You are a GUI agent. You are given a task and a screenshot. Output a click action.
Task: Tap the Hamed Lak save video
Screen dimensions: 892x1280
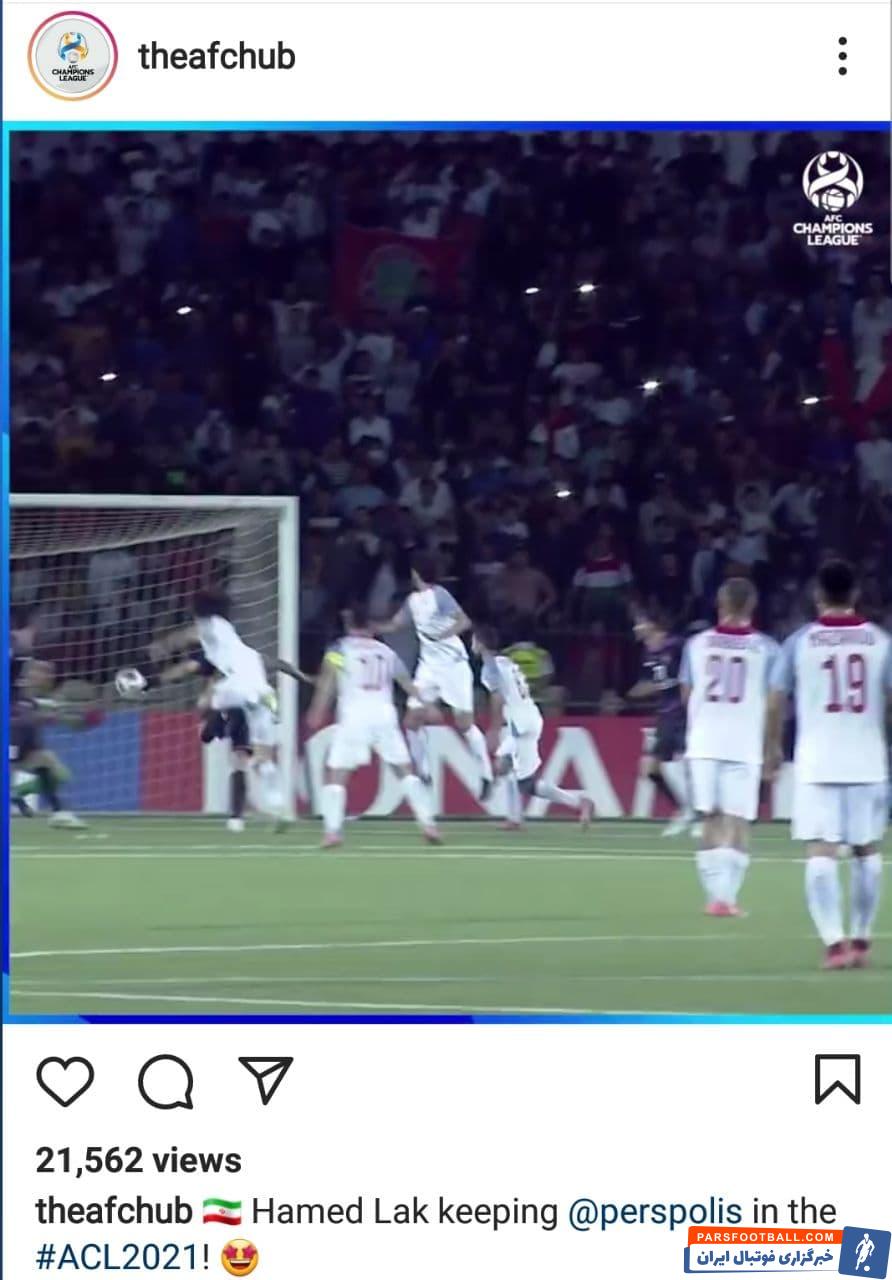click(x=450, y=572)
